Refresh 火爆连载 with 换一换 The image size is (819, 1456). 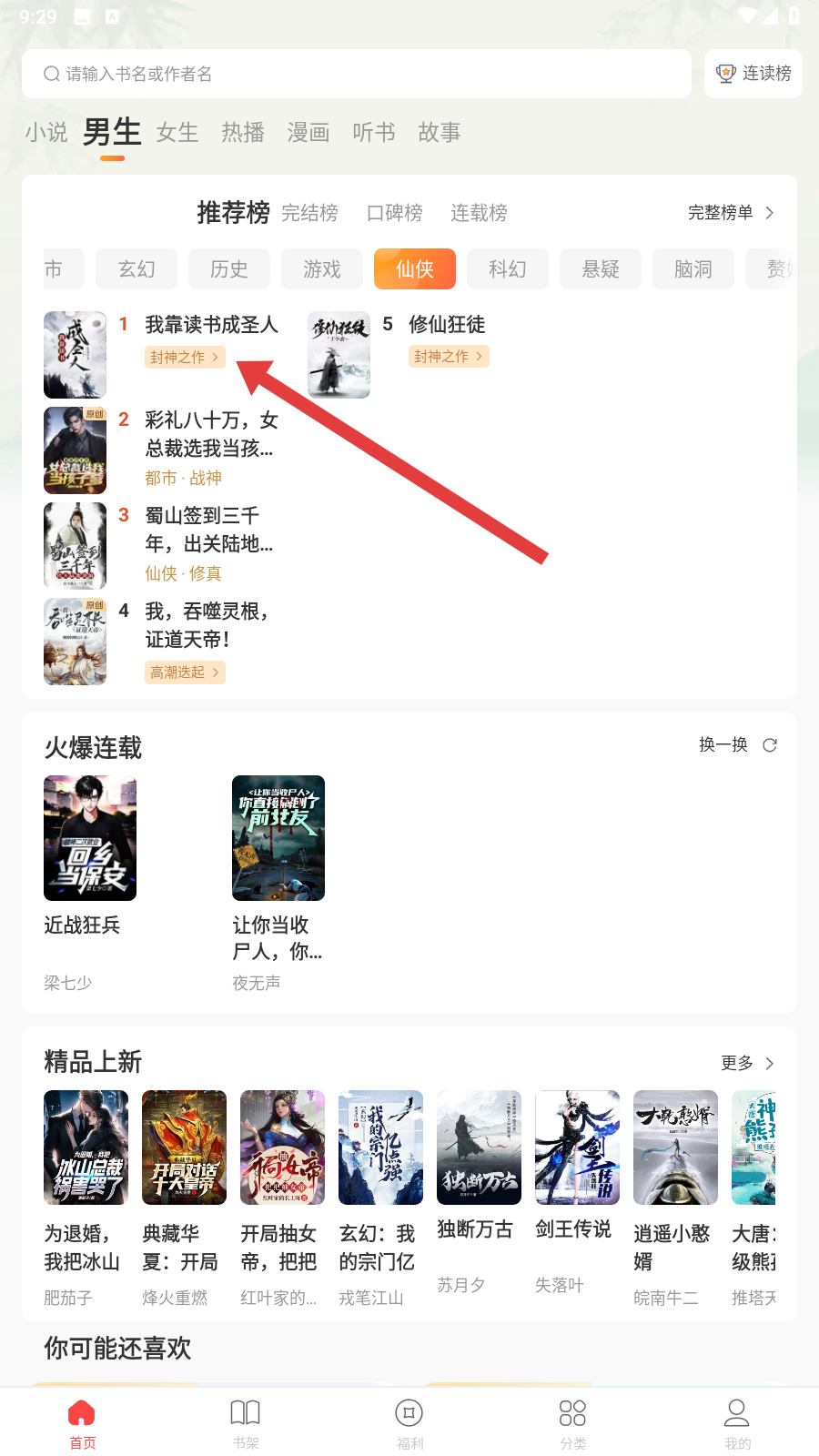tap(737, 745)
